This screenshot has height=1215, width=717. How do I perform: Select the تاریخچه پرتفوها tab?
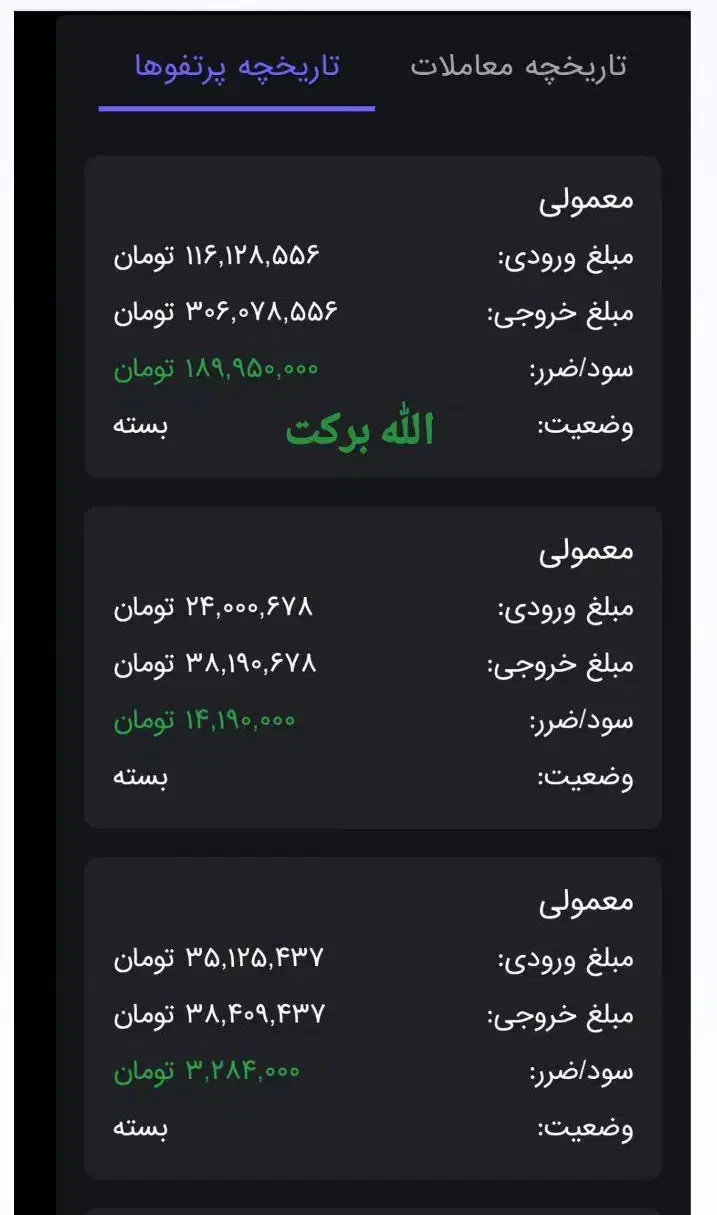(x=237, y=66)
